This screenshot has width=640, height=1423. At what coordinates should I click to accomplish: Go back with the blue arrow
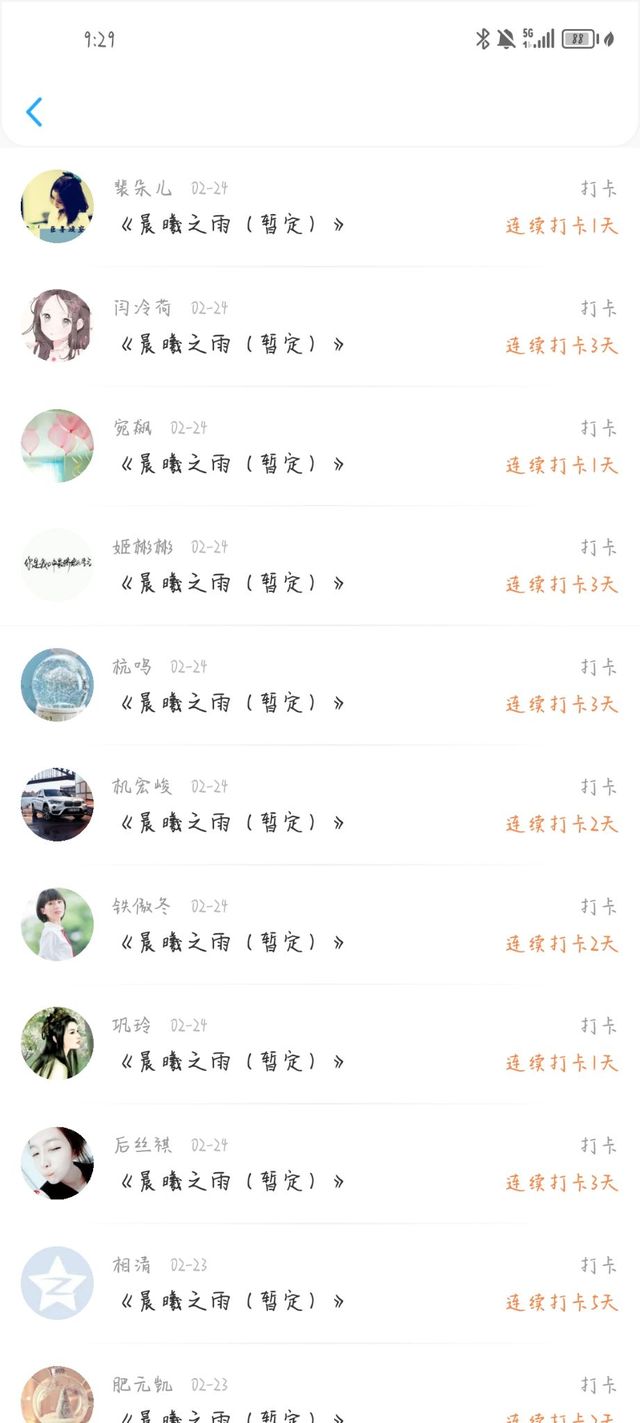pos(34,112)
